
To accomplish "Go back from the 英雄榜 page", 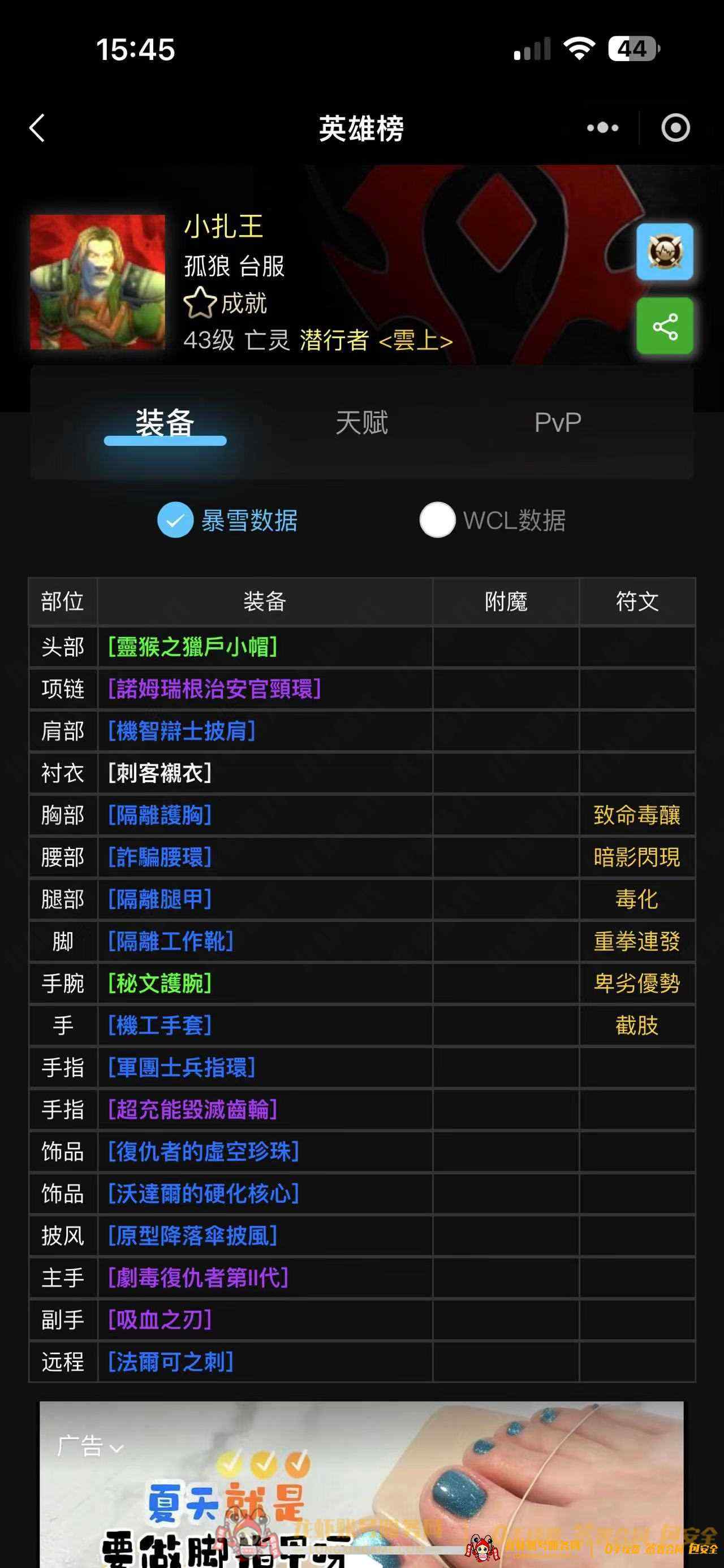I will point(37,128).
